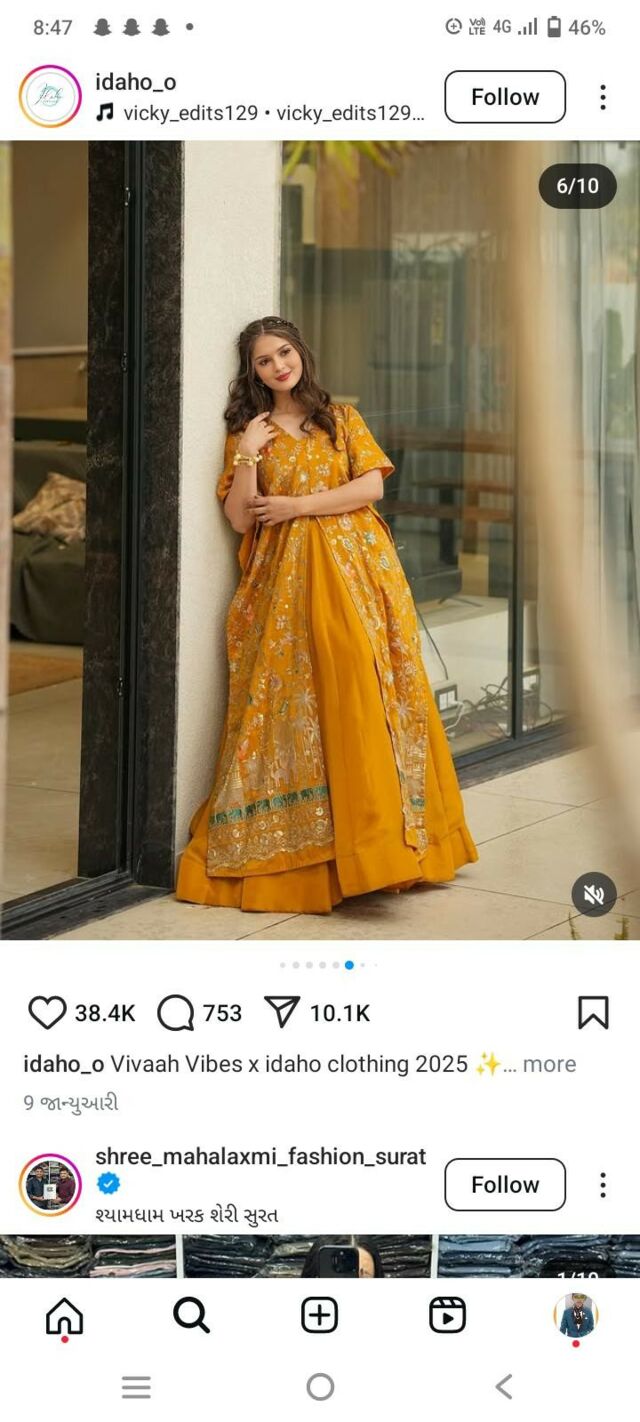The image size is (640, 1422).
Task: Expand the caption with more
Action: [x=549, y=1064]
